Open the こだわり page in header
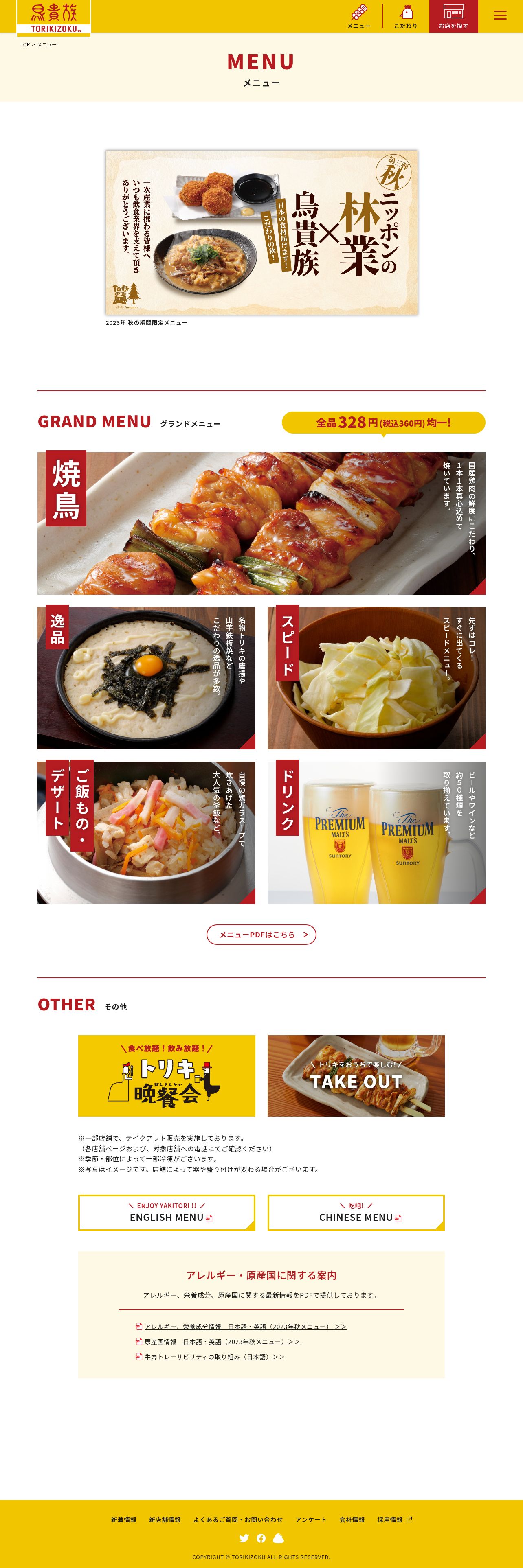Screen dimensions: 523x1568 [x=406, y=16]
